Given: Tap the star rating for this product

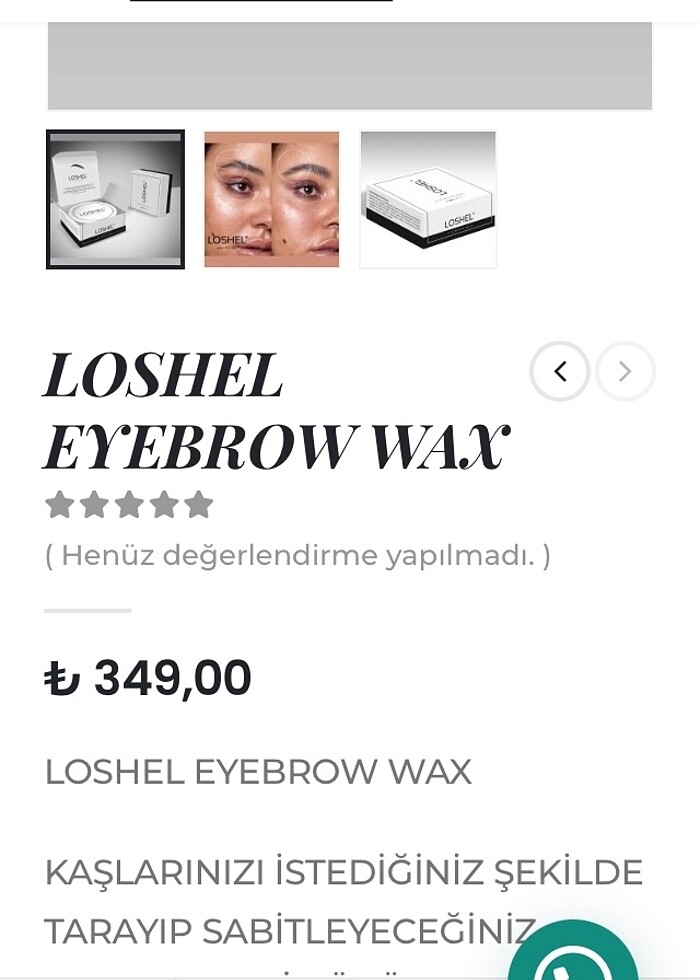Looking at the screenshot, I should (129, 505).
